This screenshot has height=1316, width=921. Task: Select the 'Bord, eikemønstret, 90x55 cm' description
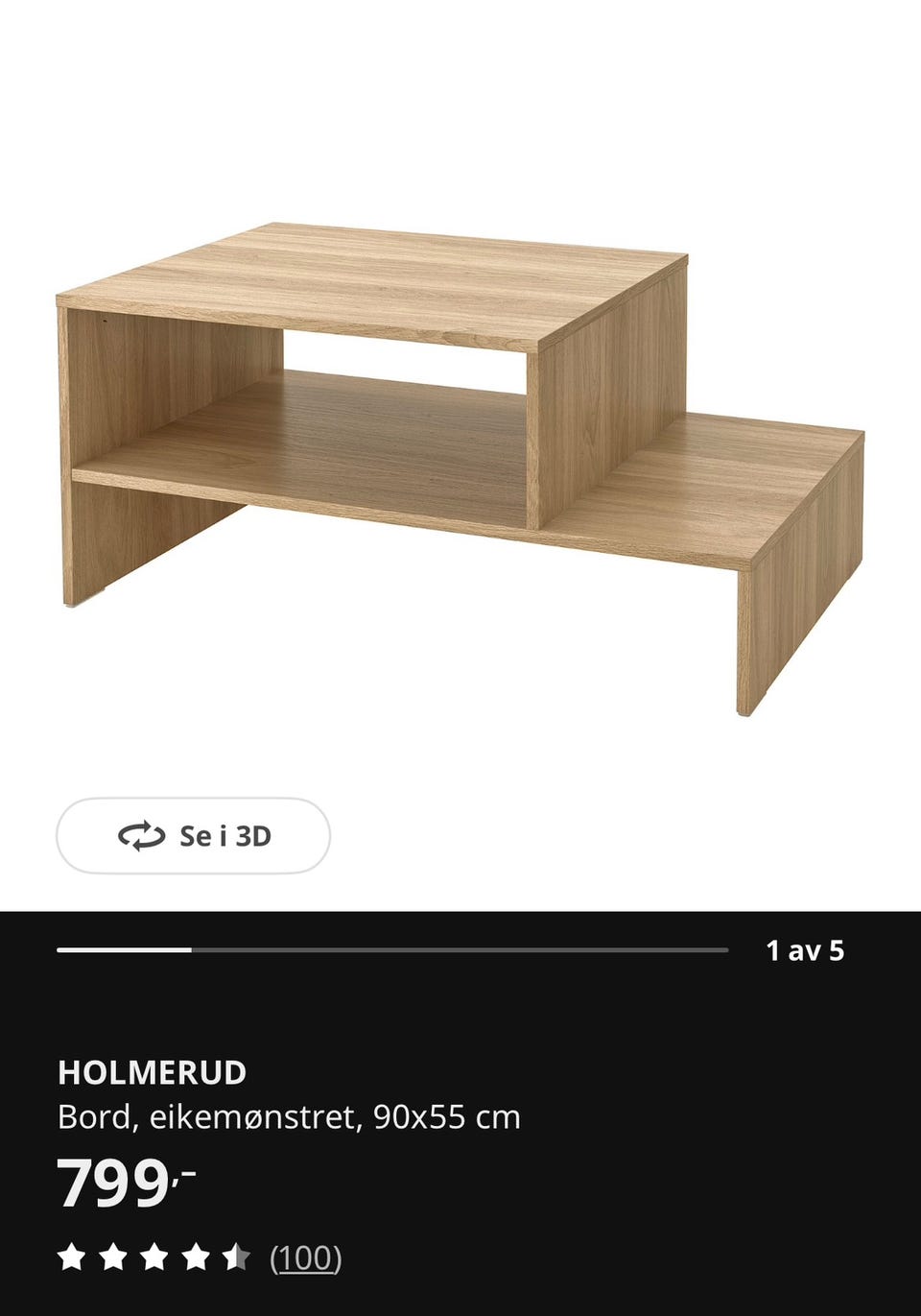tap(290, 1117)
